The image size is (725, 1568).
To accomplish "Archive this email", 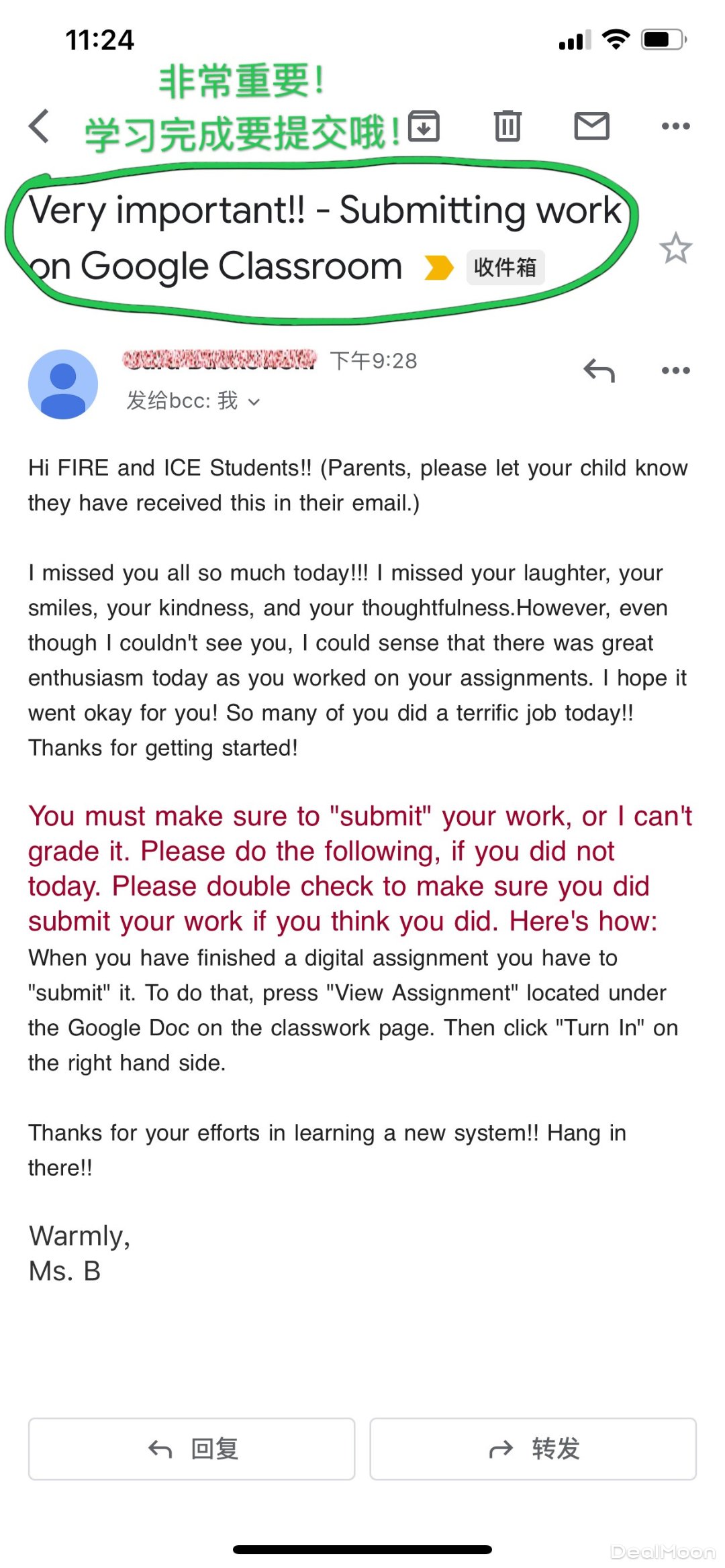I will pos(424,126).
